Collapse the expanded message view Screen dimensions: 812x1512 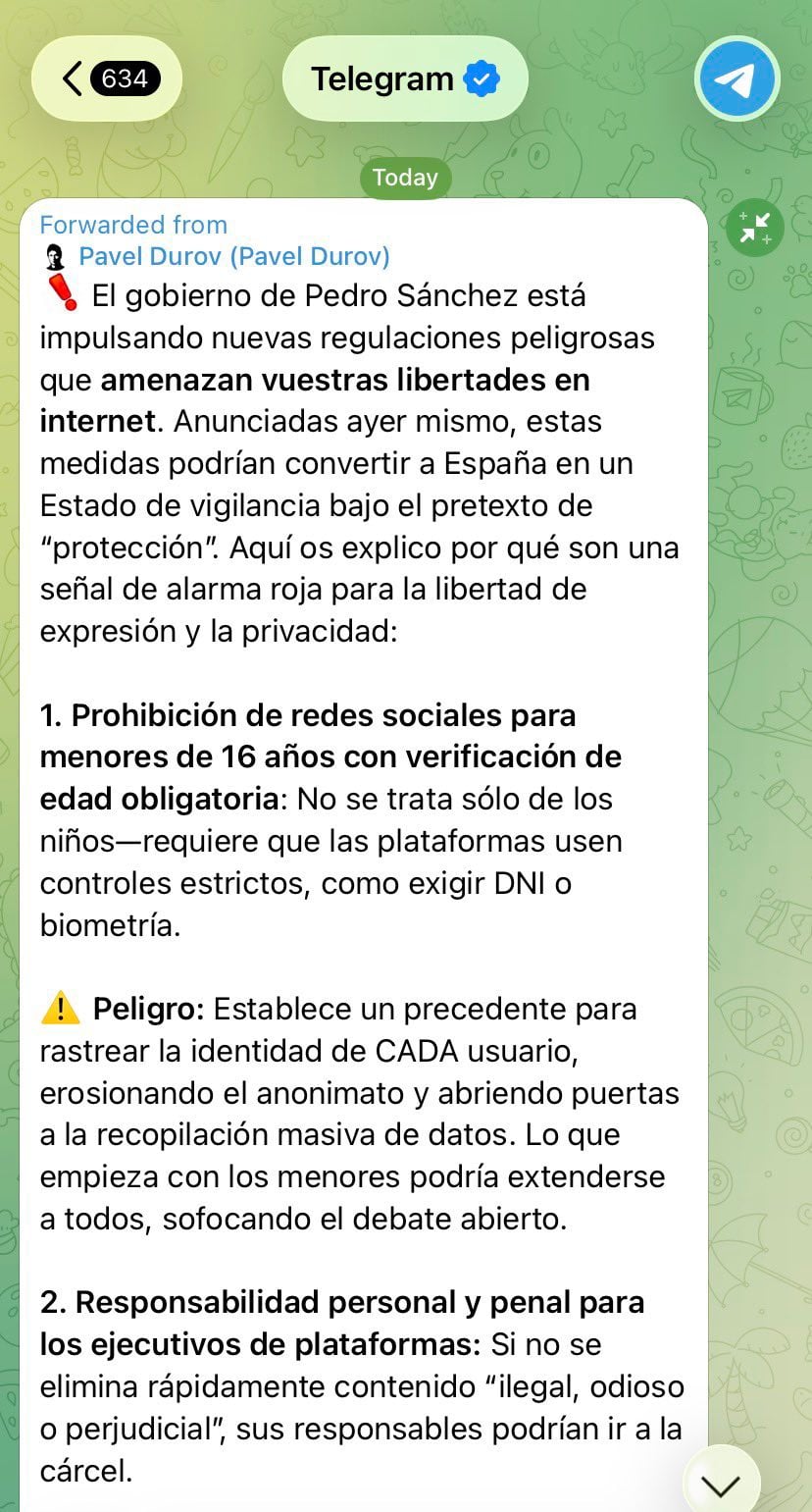click(x=755, y=228)
